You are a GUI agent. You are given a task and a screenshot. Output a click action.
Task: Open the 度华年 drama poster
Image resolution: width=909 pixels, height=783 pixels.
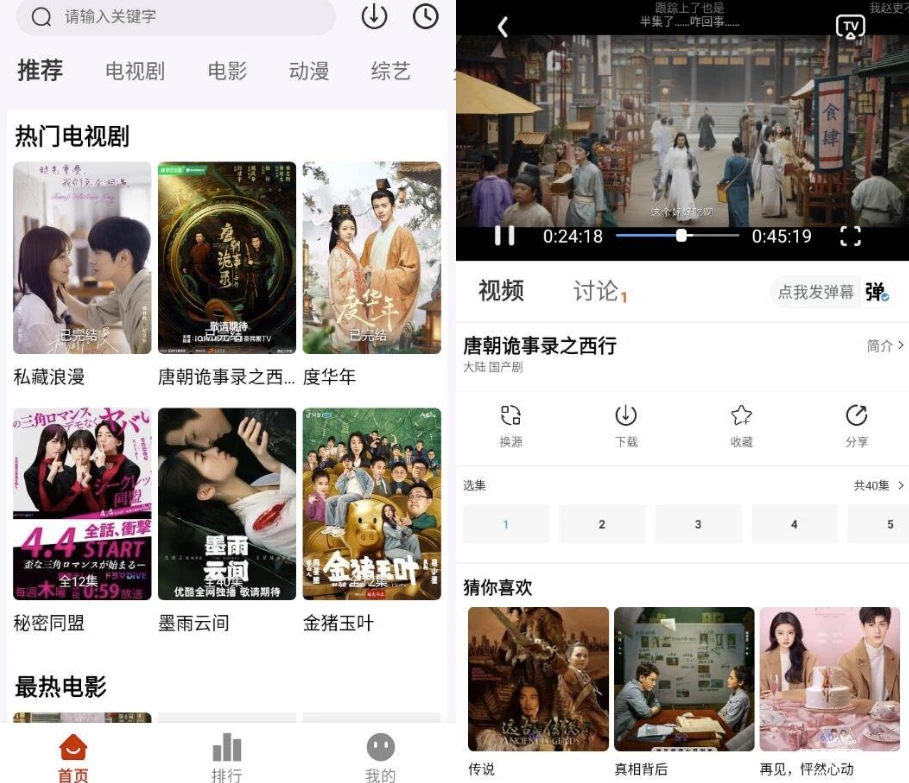371,258
